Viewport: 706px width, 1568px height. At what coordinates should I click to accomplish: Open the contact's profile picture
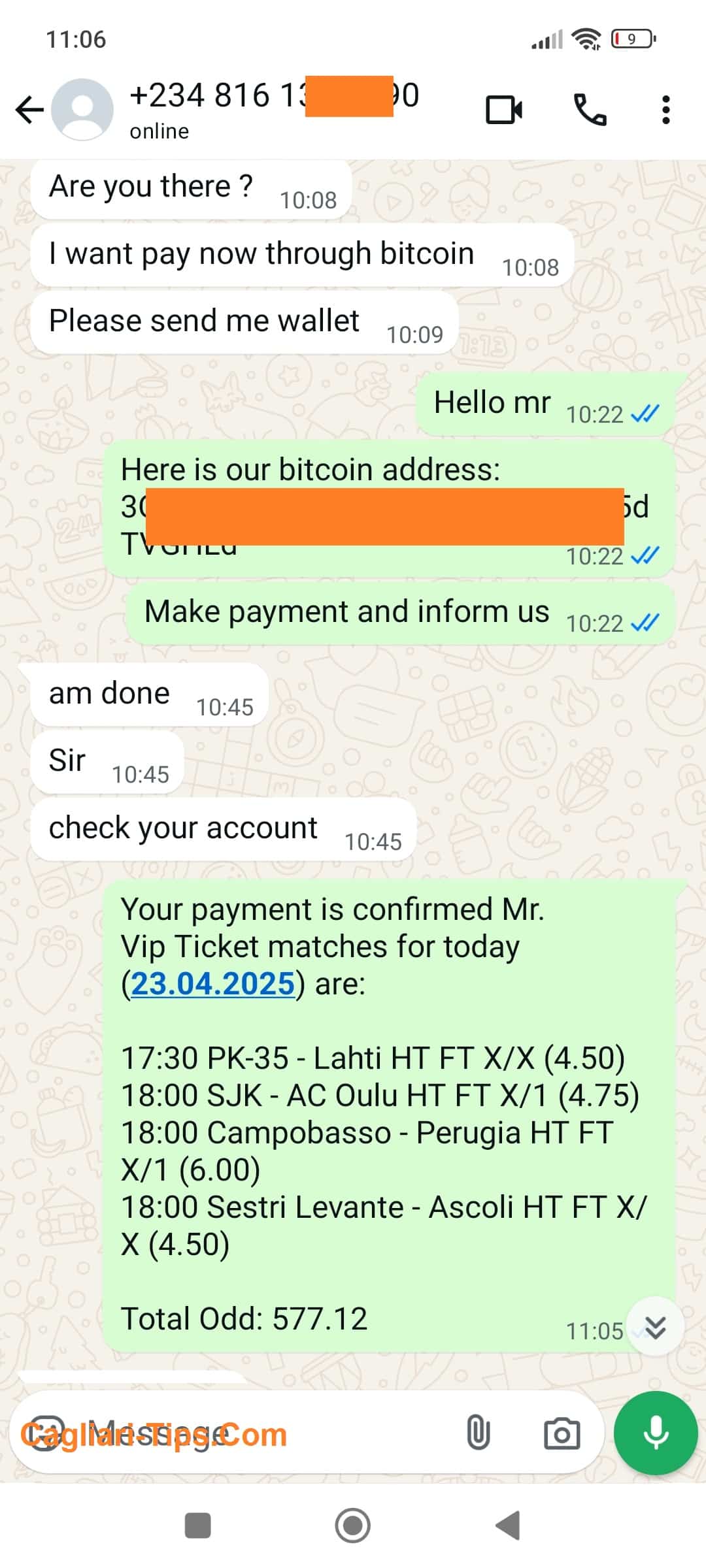(x=82, y=109)
